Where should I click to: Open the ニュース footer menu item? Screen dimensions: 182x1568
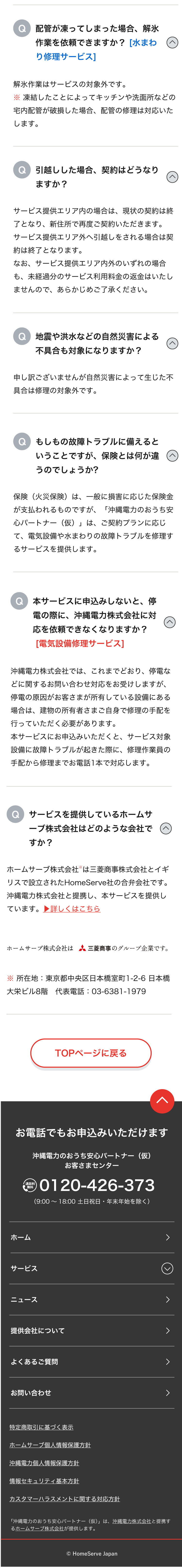point(91,1299)
